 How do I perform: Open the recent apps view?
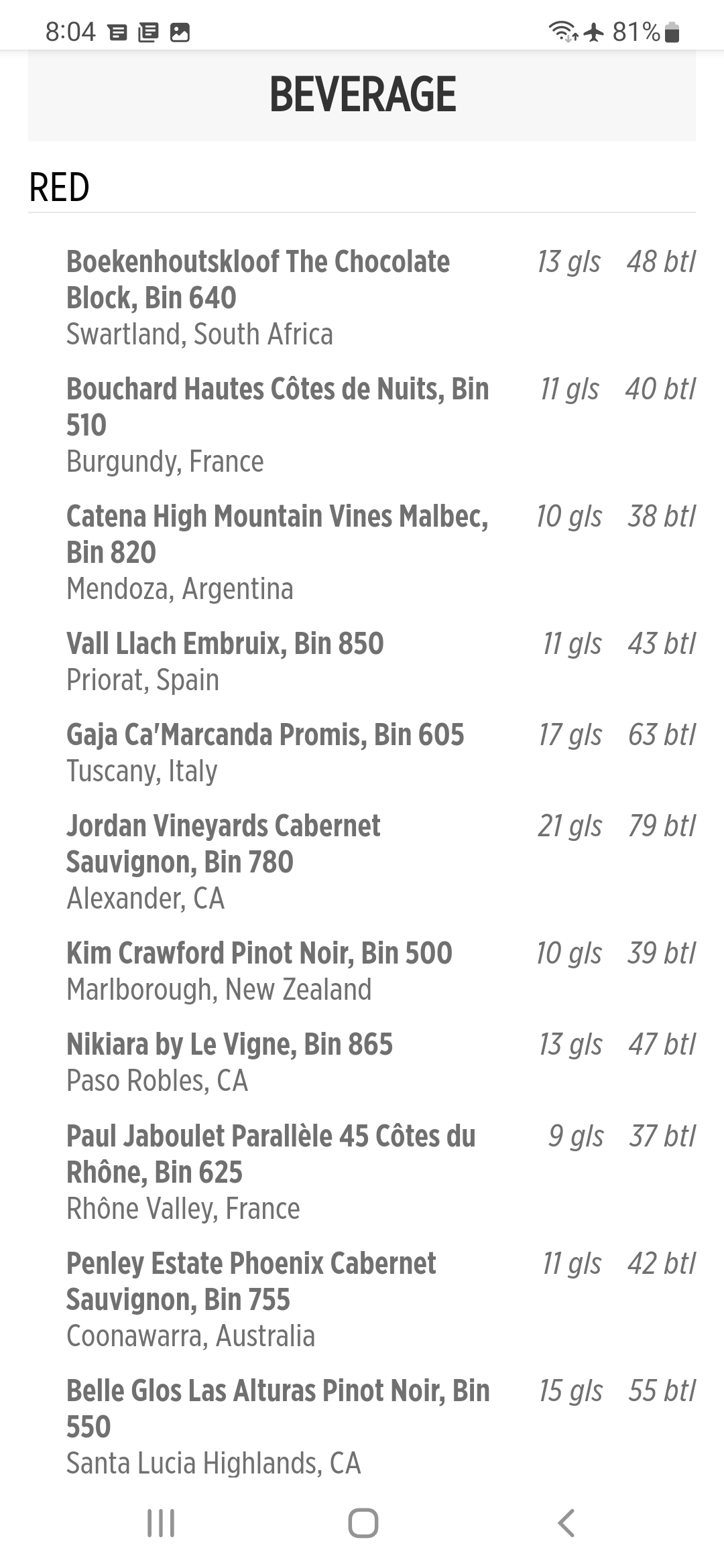[161, 1522]
